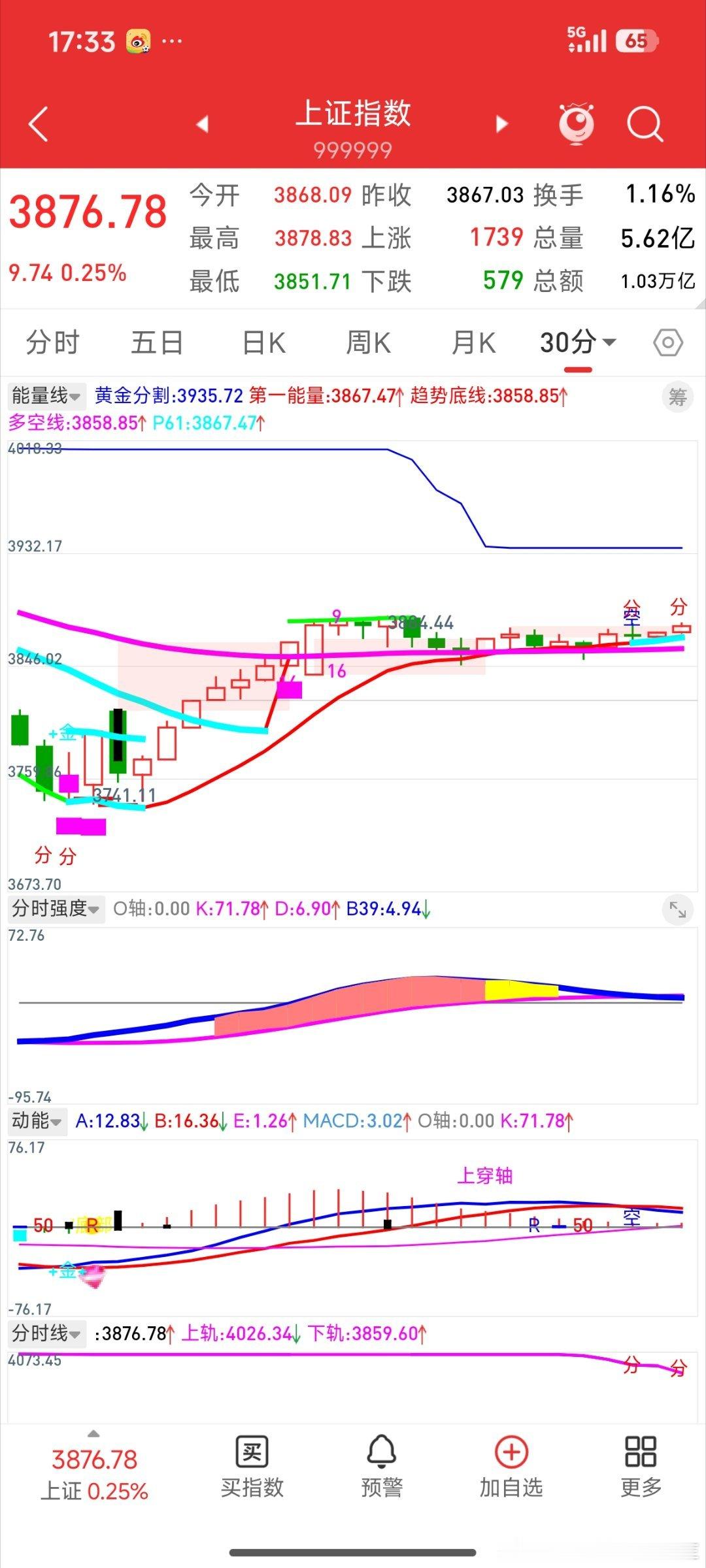
Task: Expand the 30分 period dropdown
Action: click(x=578, y=342)
